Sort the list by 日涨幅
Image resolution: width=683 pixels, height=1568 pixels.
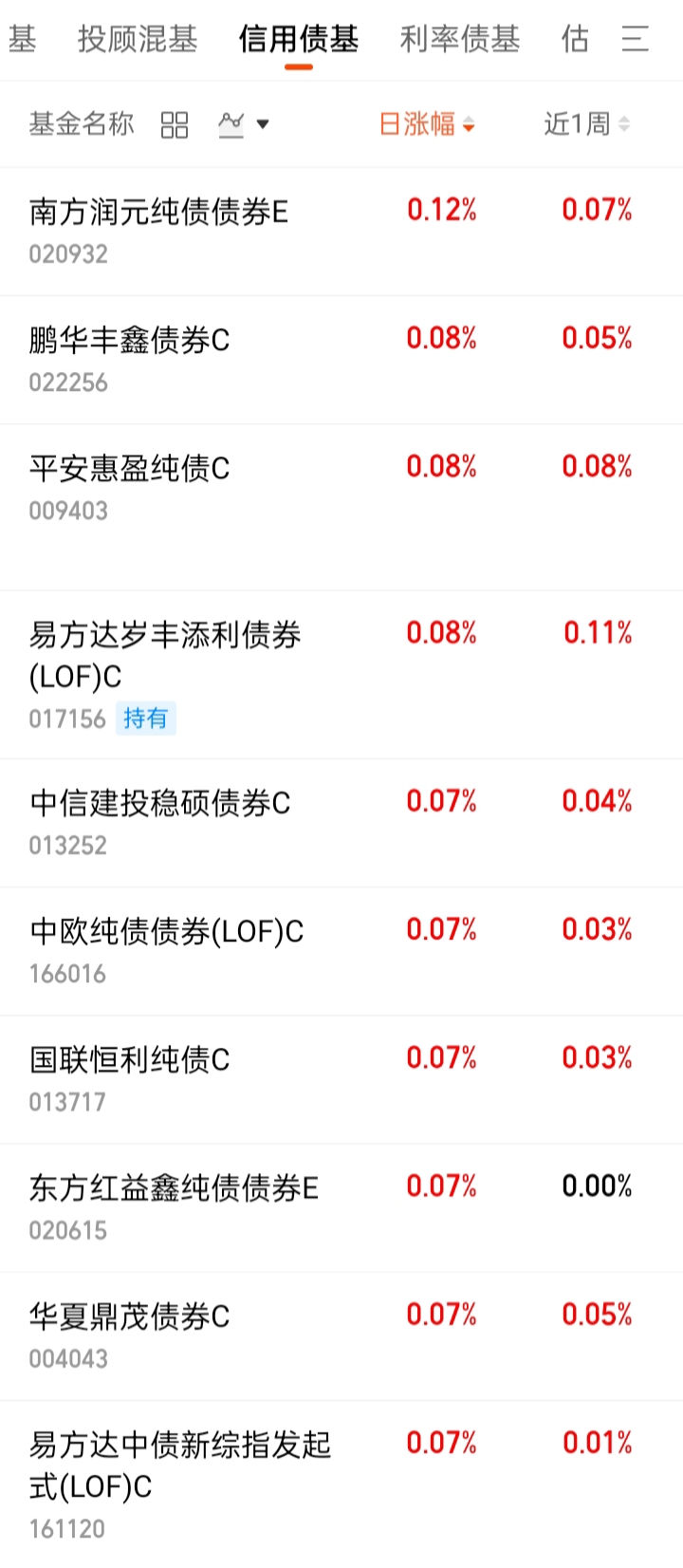427,124
